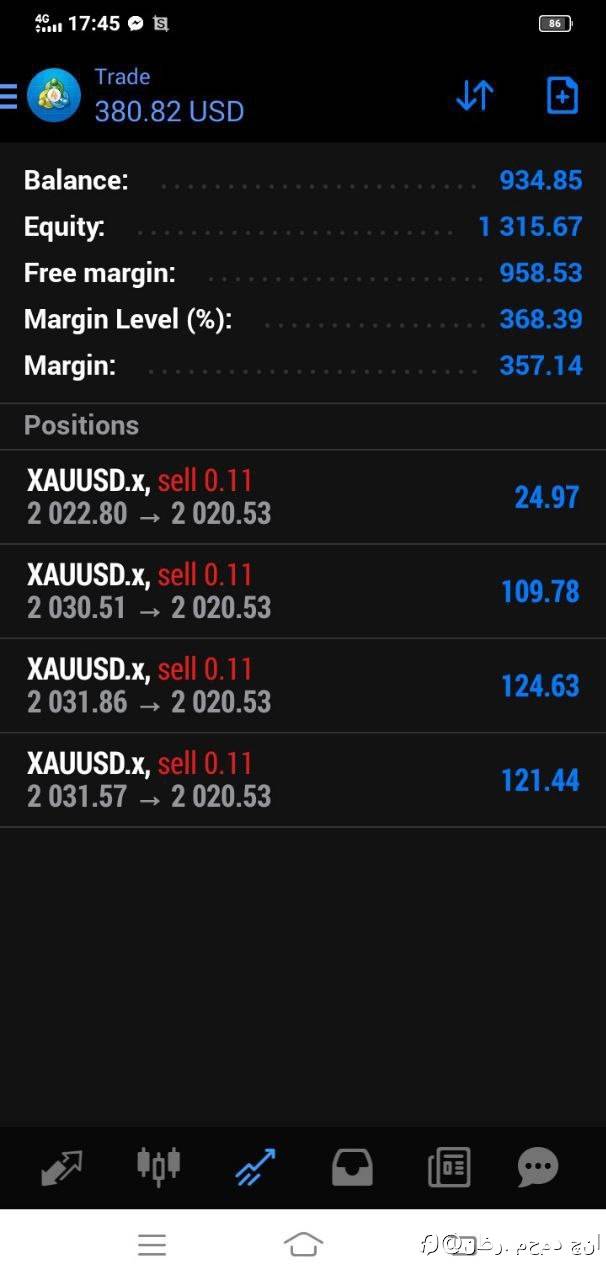The height and width of the screenshot is (1280, 606).
Task: Open the system recent apps menu
Action: coord(152,1244)
